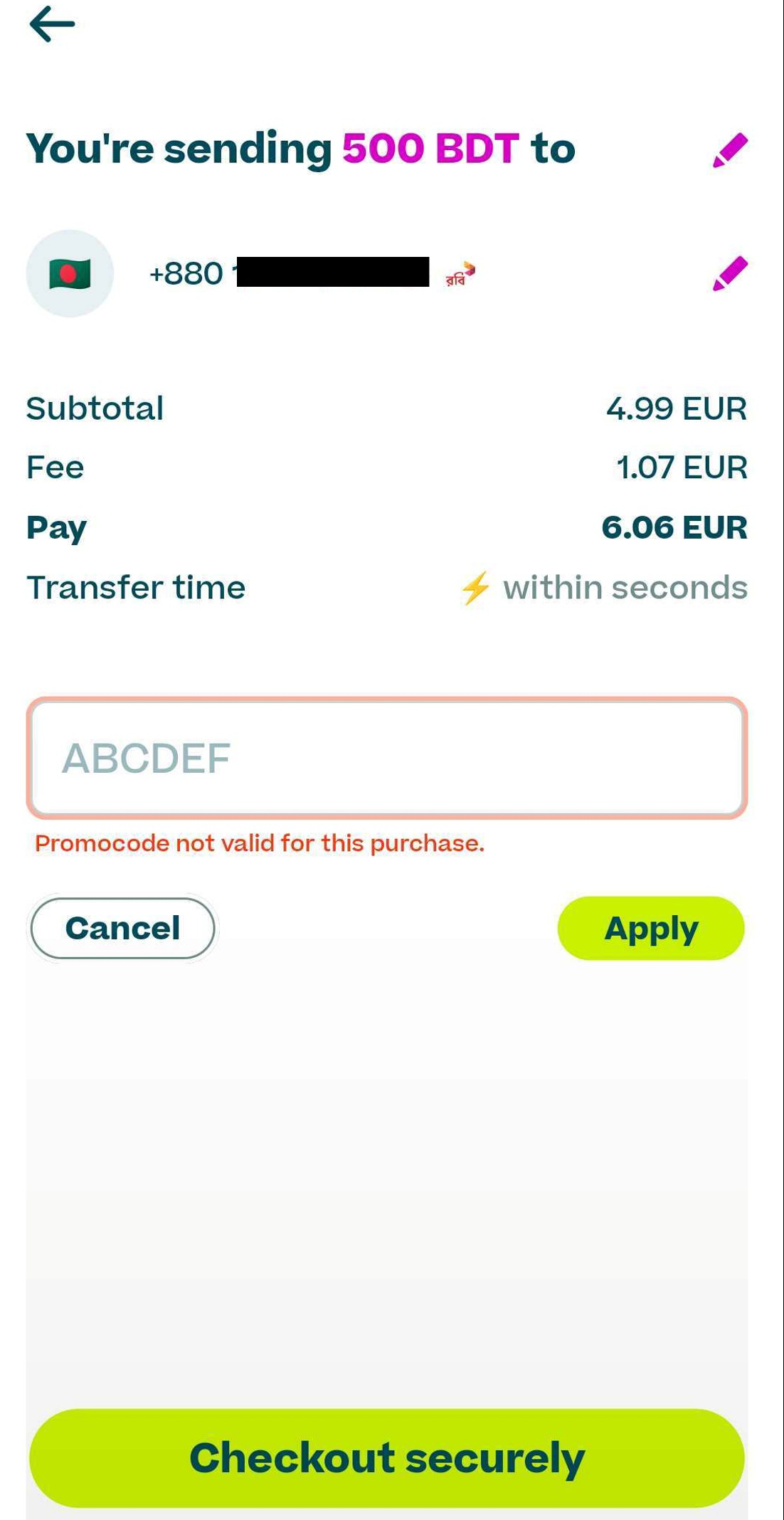Screen dimensions: 784x1520
Task: Go back using the top arrow
Action: (x=52, y=24)
